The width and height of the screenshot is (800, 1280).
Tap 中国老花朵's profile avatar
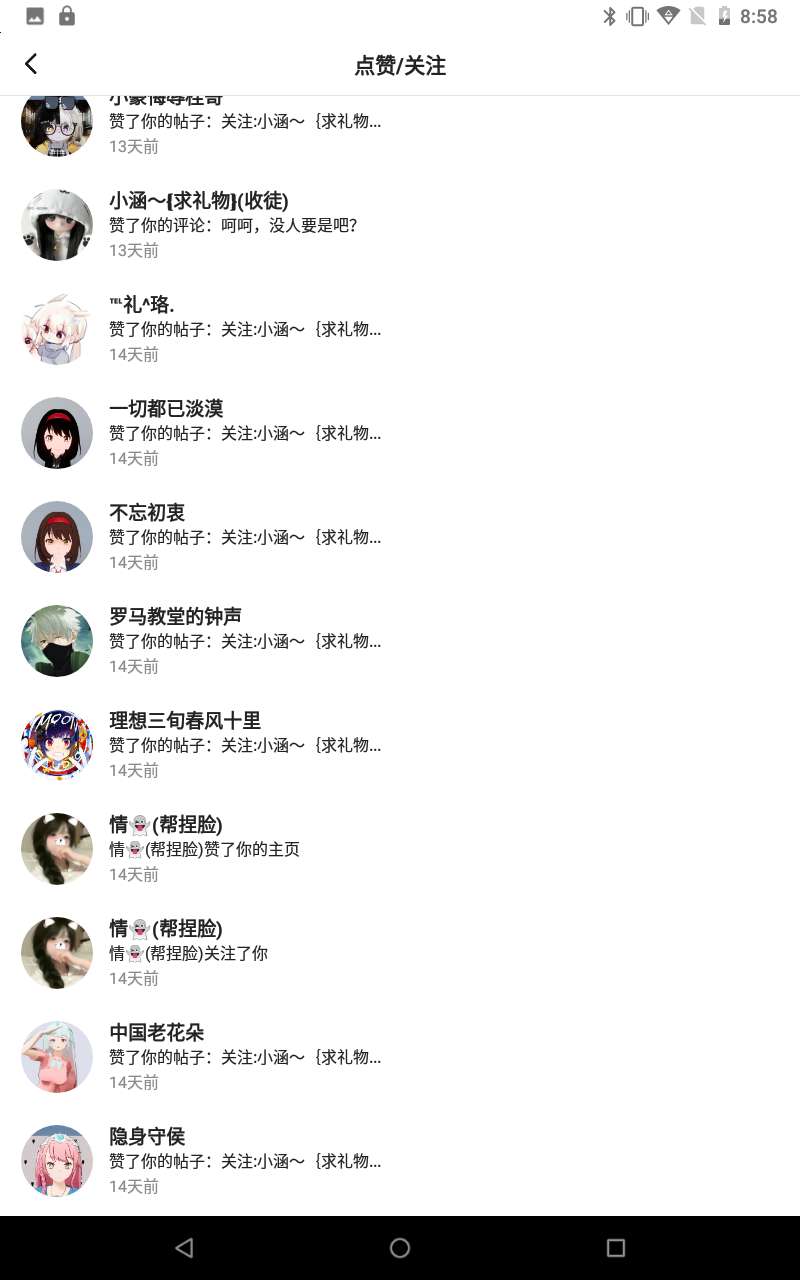tap(57, 1057)
